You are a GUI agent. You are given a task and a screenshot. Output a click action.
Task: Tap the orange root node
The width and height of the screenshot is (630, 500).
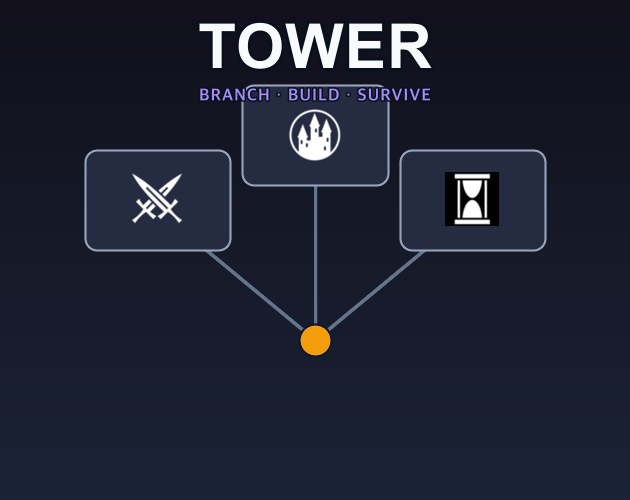coord(315,340)
